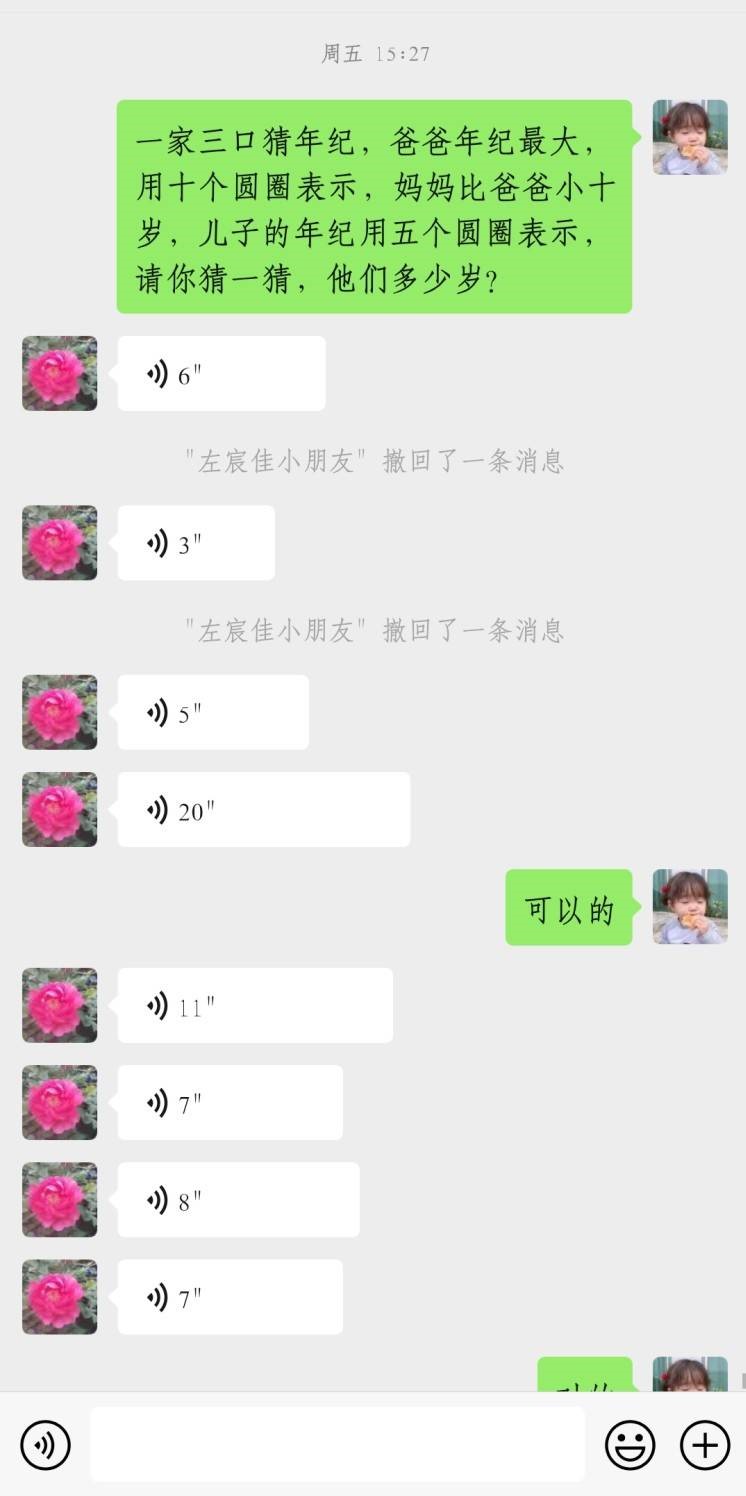Play the 3-second voice message
746x1496 pixels.
[196, 543]
